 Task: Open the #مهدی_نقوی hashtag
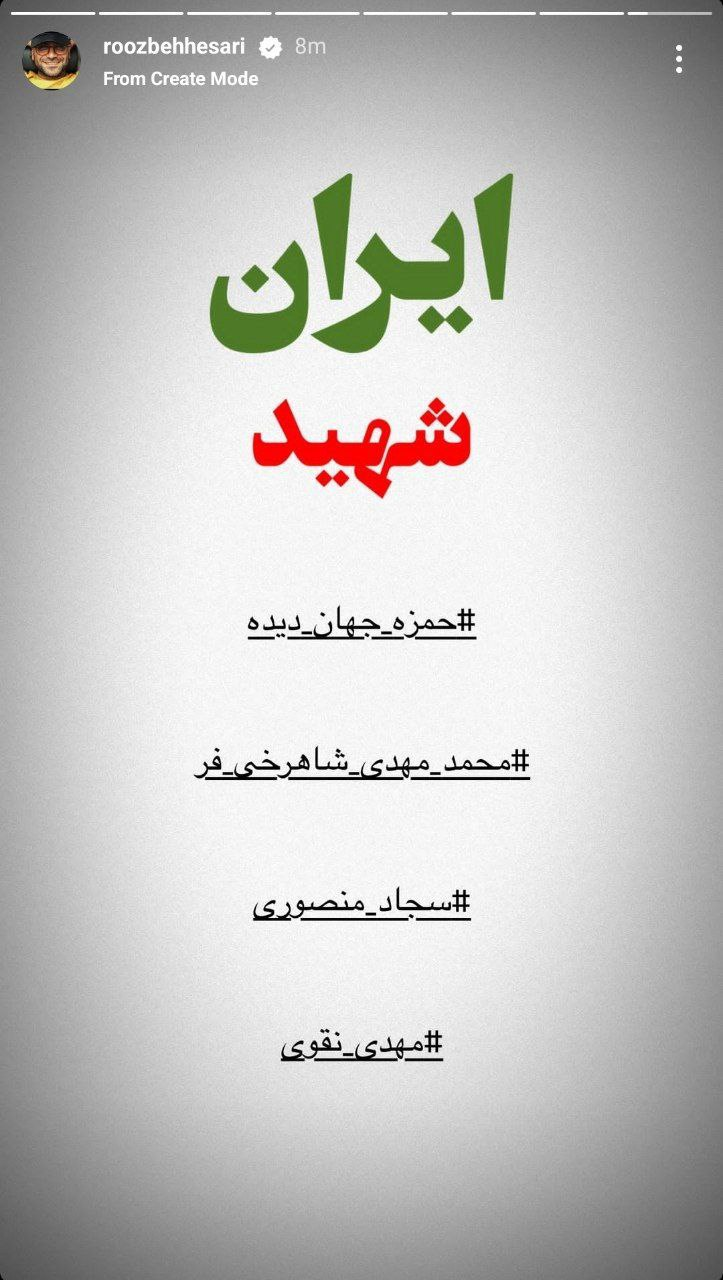pyautogui.click(x=362, y=1045)
